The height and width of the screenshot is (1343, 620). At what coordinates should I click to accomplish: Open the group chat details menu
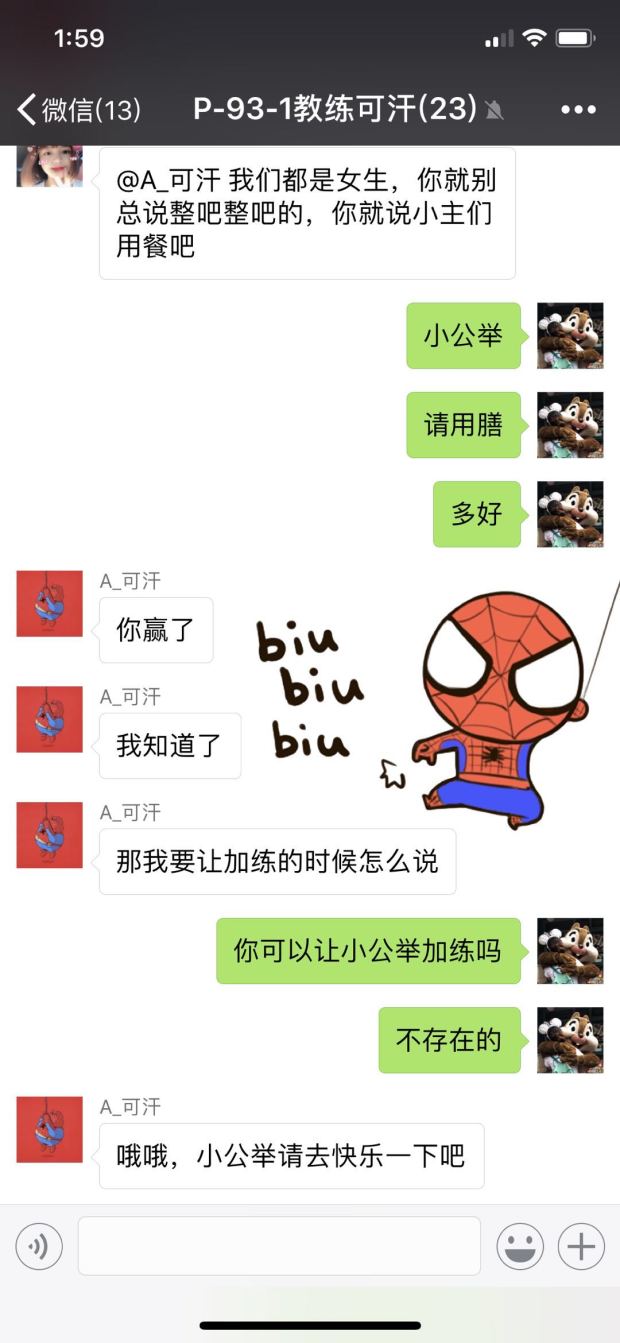point(578,110)
